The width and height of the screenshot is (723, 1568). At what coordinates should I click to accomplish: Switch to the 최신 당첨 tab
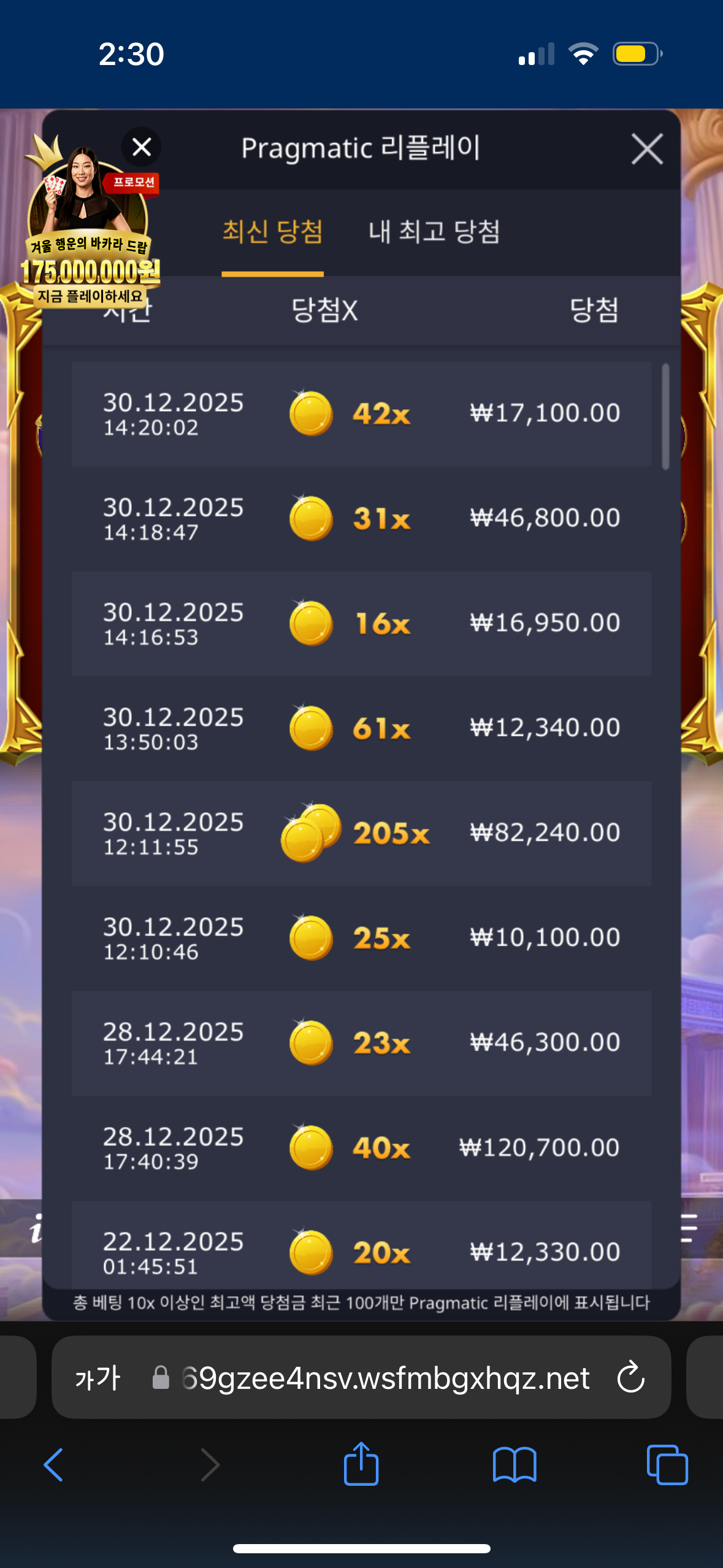tap(272, 233)
